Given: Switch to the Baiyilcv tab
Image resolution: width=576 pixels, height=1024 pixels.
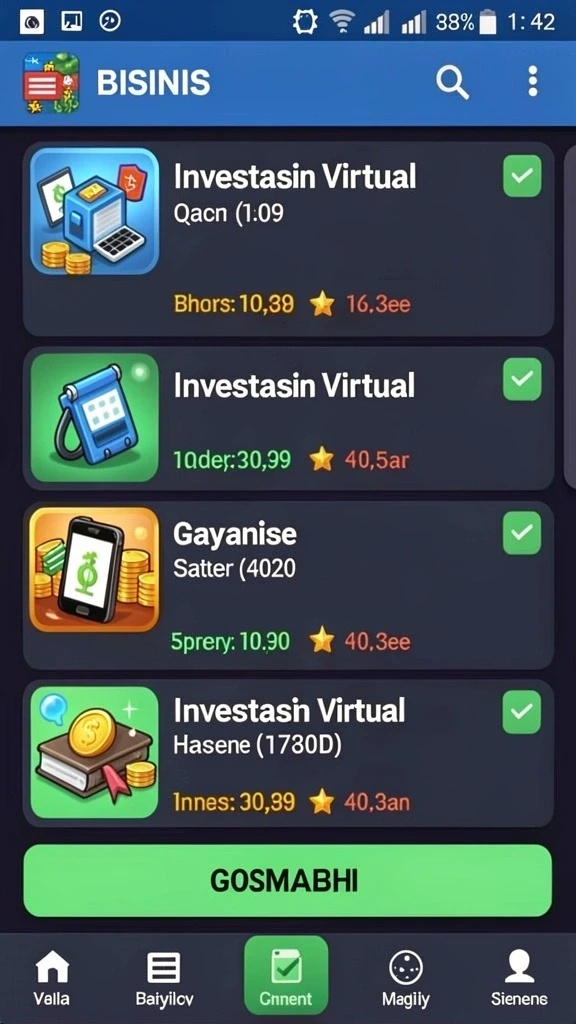Looking at the screenshot, I should [x=164, y=976].
